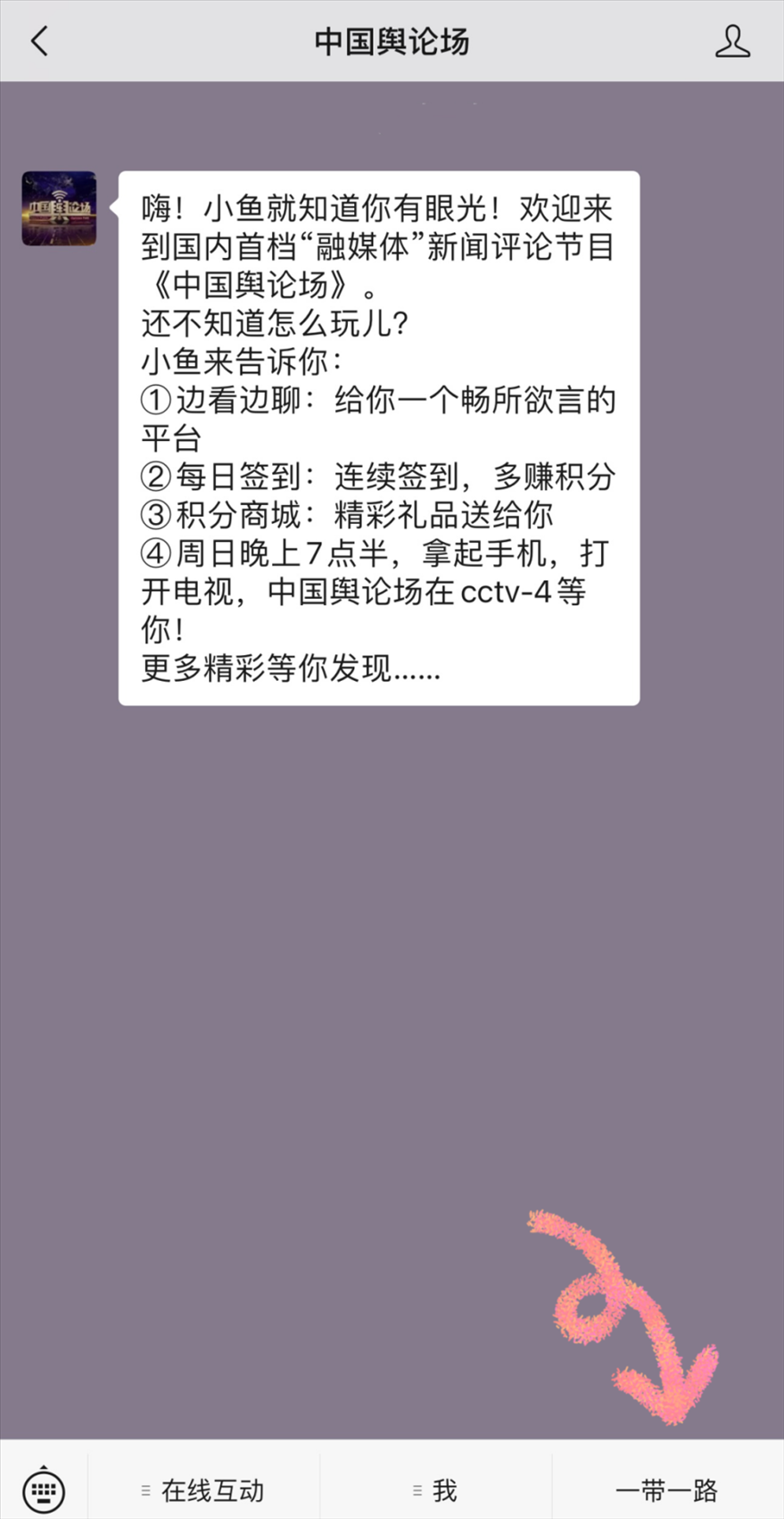Viewport: 784px width, 1519px height.
Task: Switch to keyboard input mode
Action: [43, 1489]
